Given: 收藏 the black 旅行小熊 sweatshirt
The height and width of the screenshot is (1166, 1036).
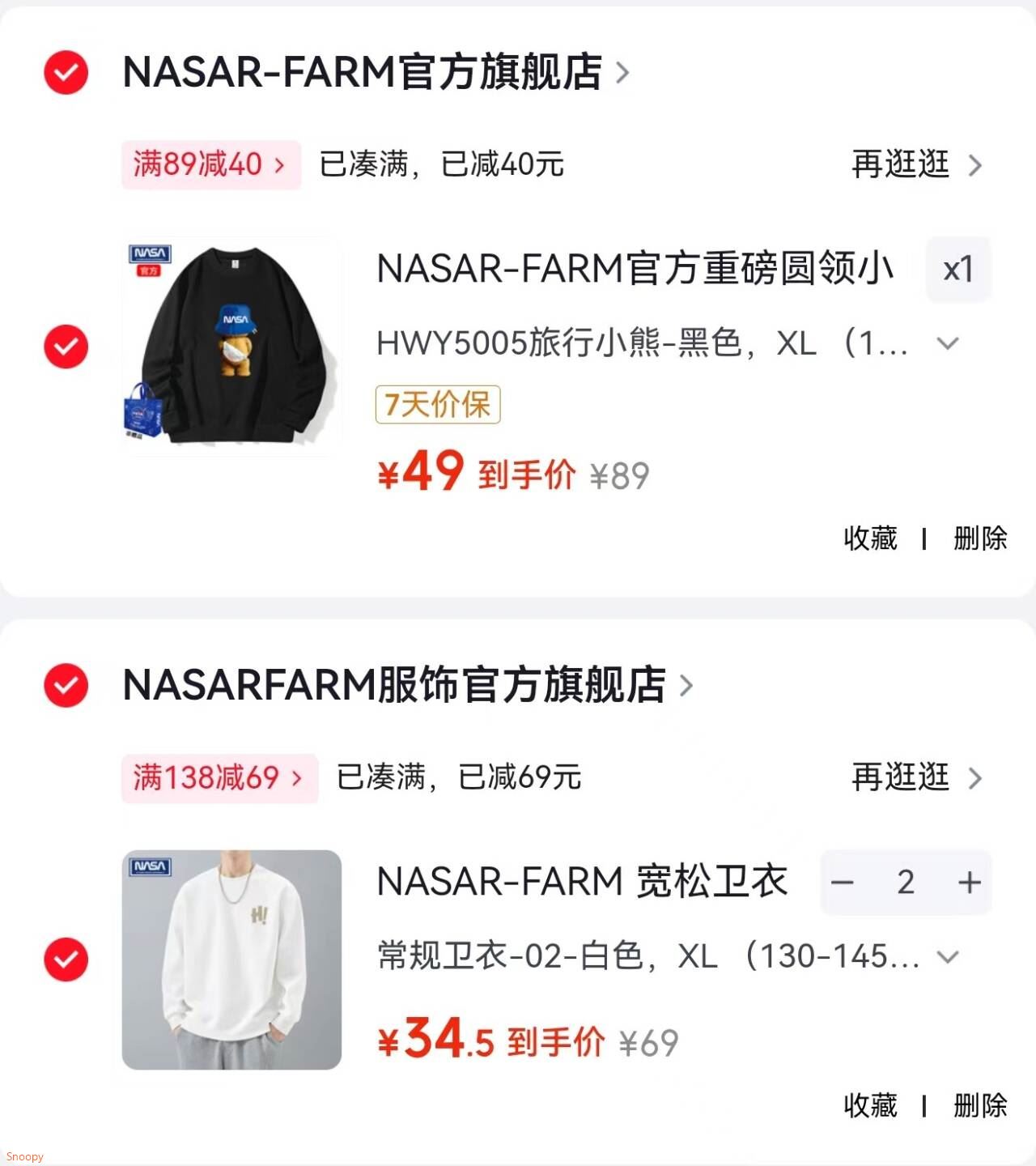Looking at the screenshot, I should click(x=868, y=538).
